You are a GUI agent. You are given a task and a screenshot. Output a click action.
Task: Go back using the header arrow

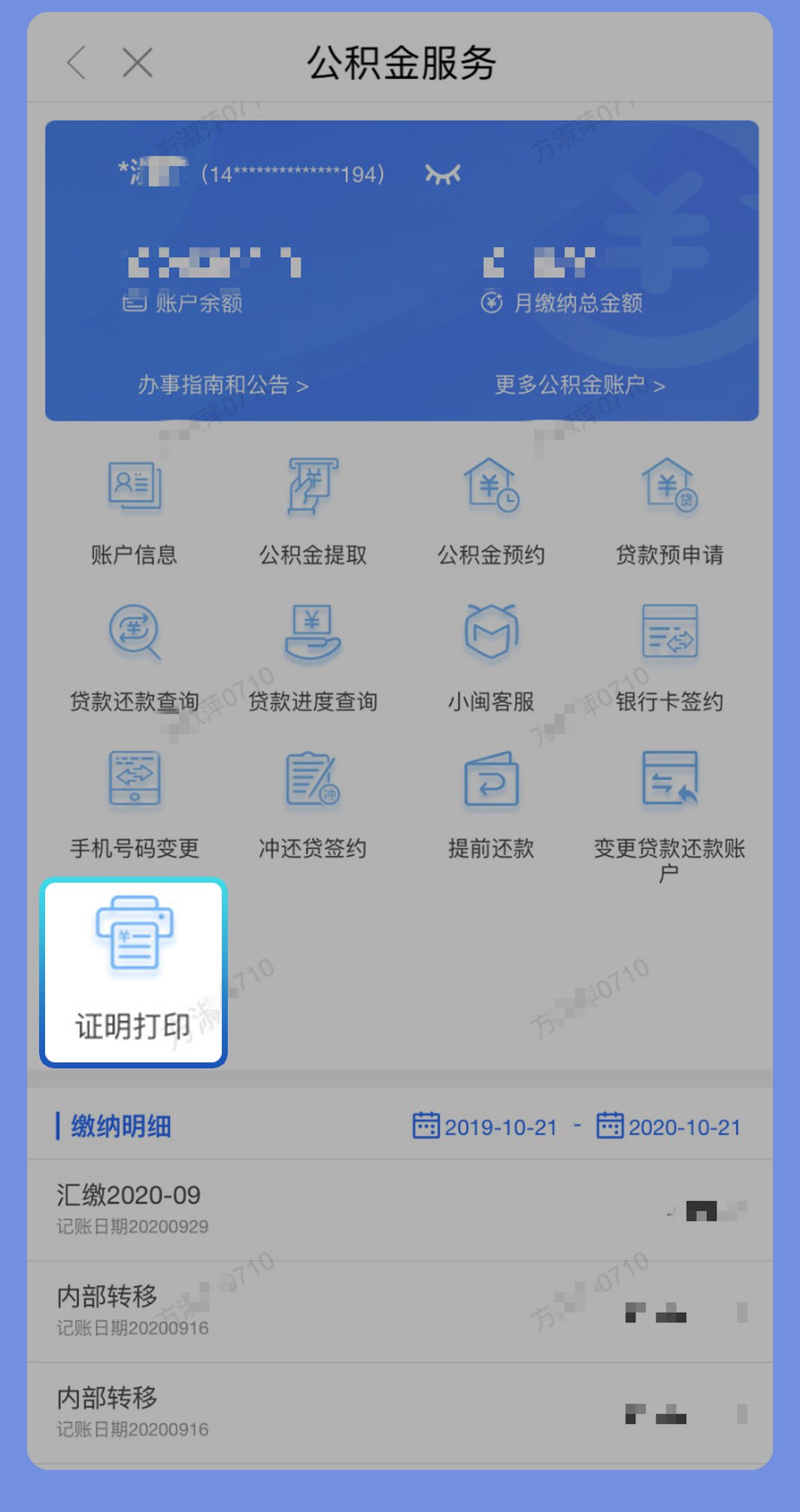(77, 62)
